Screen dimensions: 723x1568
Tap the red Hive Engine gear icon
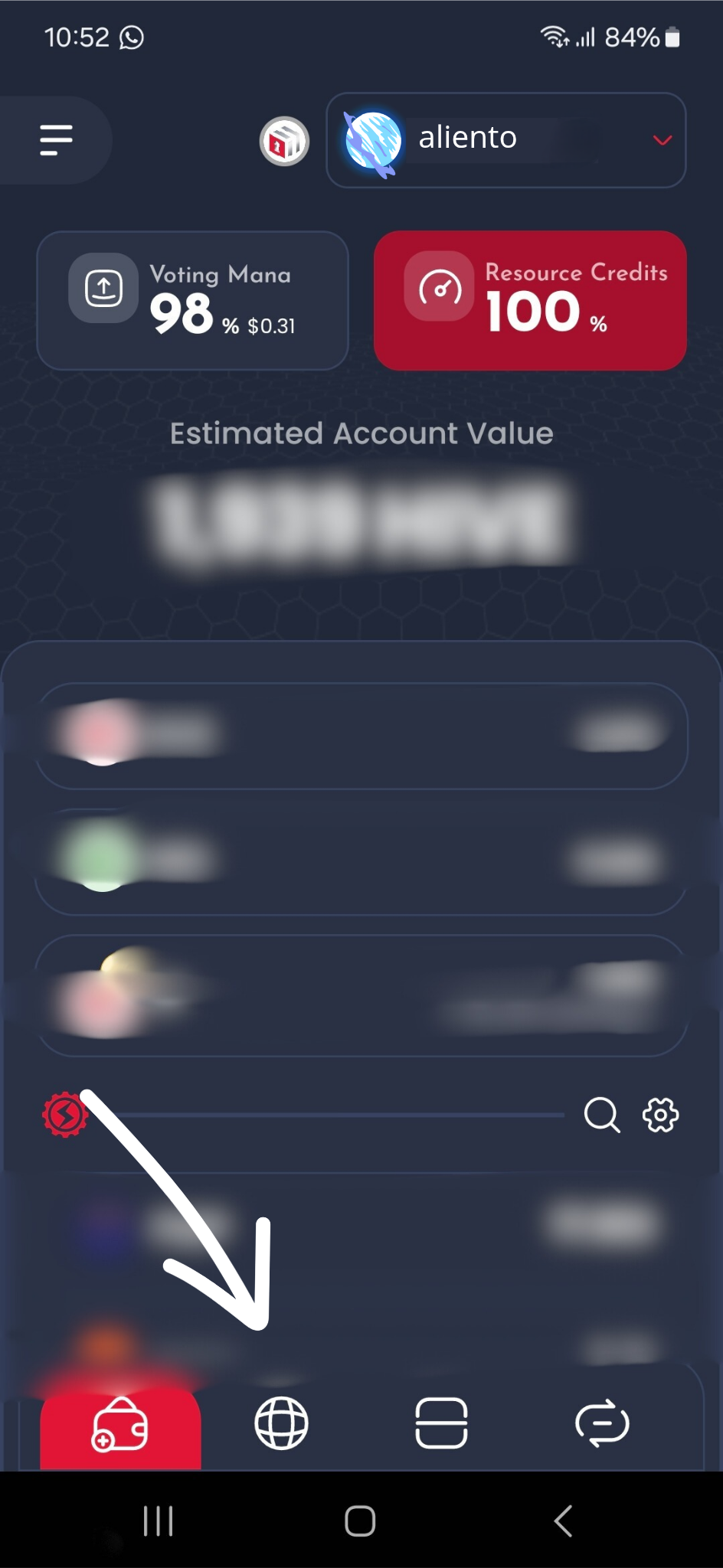coord(66,1115)
